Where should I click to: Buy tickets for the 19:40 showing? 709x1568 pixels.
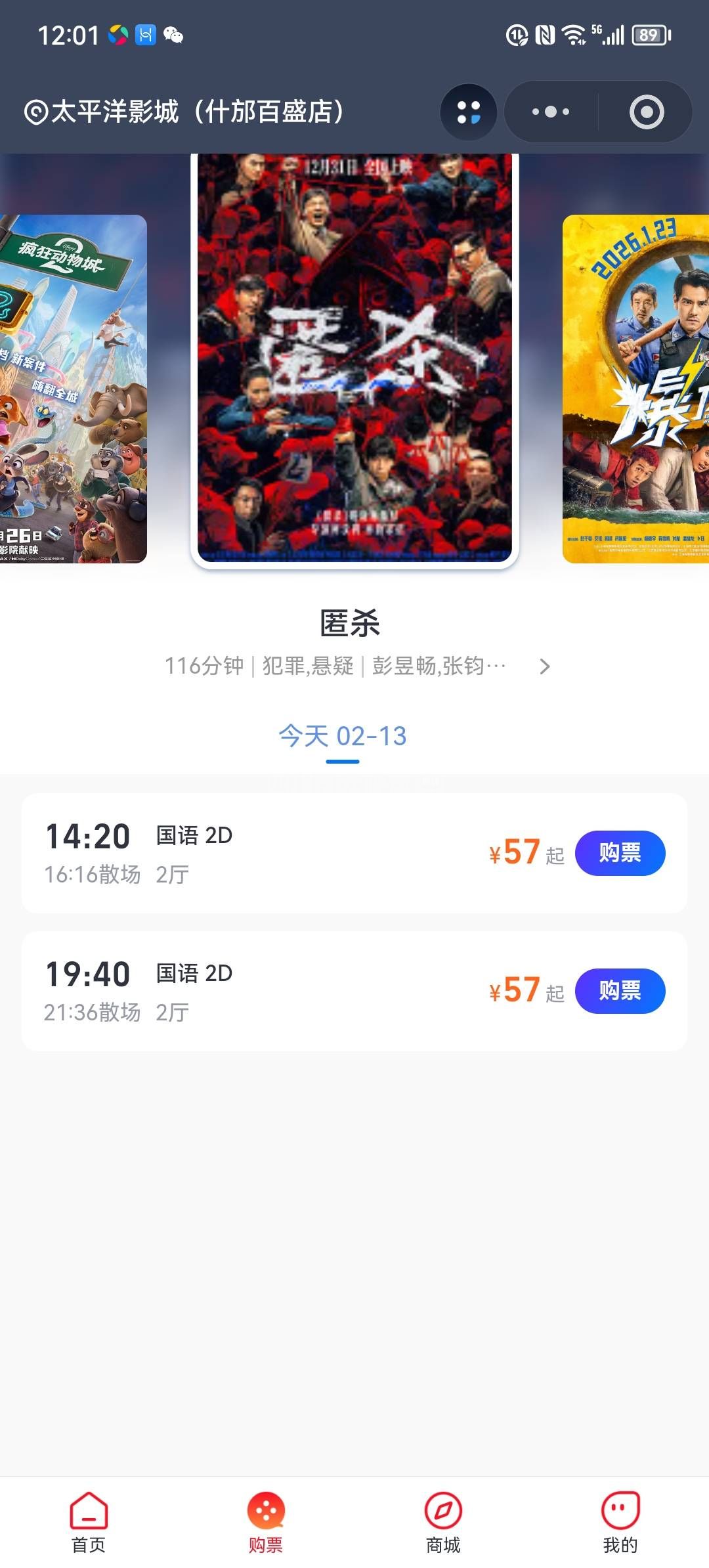click(620, 991)
